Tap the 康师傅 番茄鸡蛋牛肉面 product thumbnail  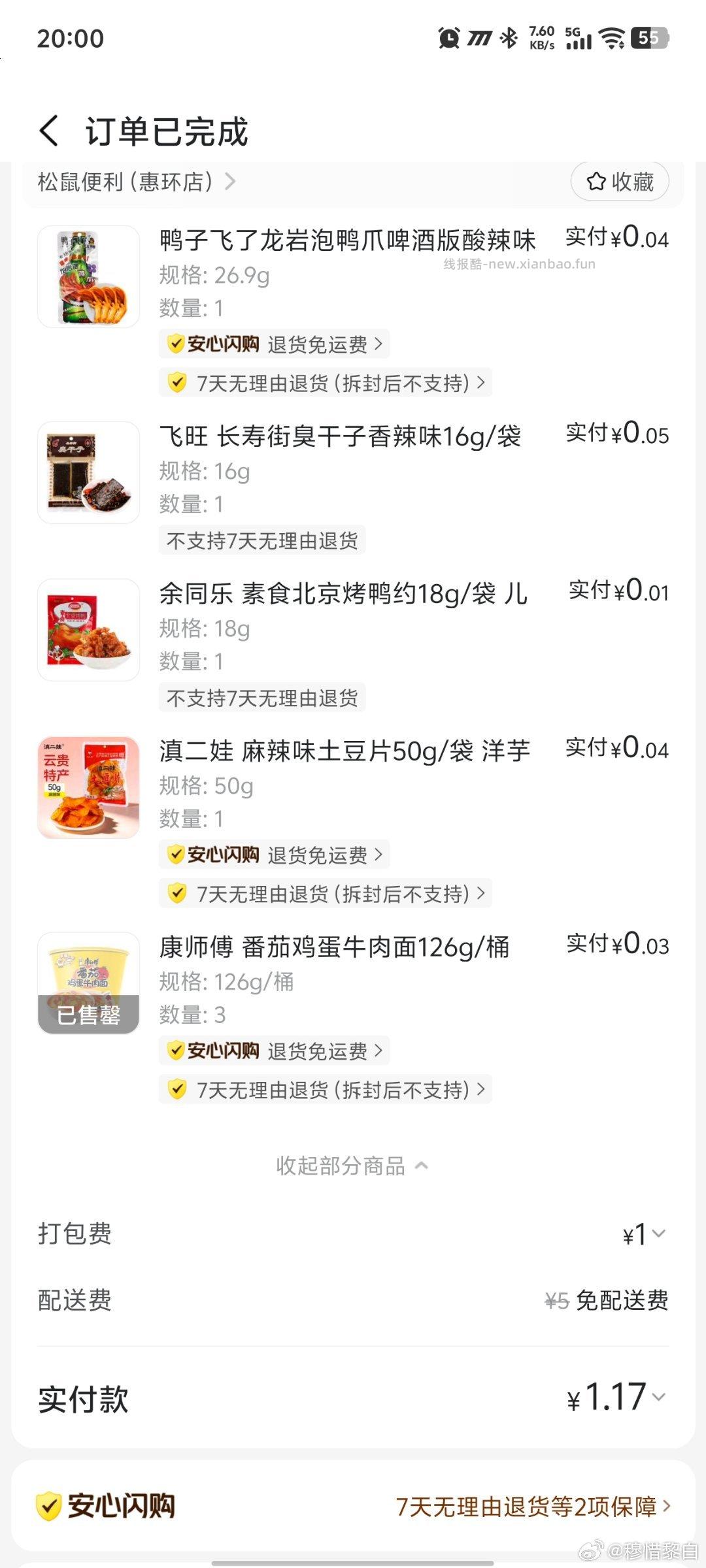pyautogui.click(x=88, y=983)
